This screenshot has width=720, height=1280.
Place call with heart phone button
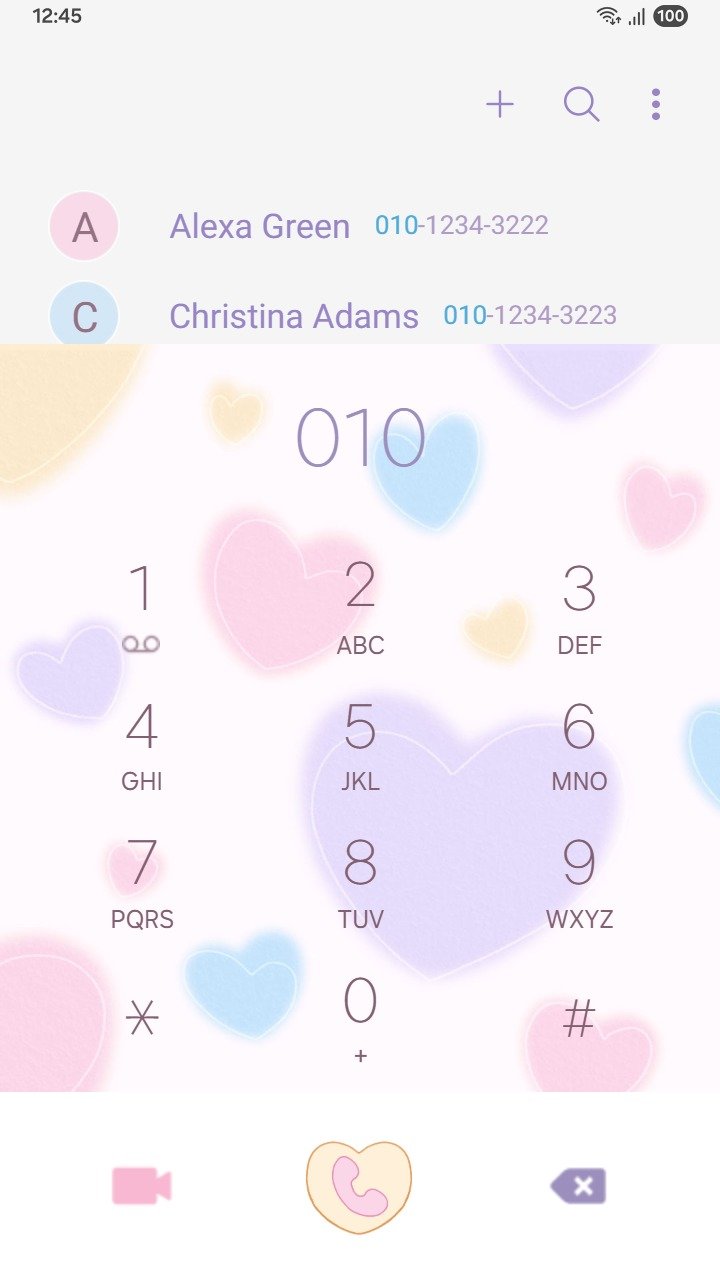pyautogui.click(x=359, y=1186)
